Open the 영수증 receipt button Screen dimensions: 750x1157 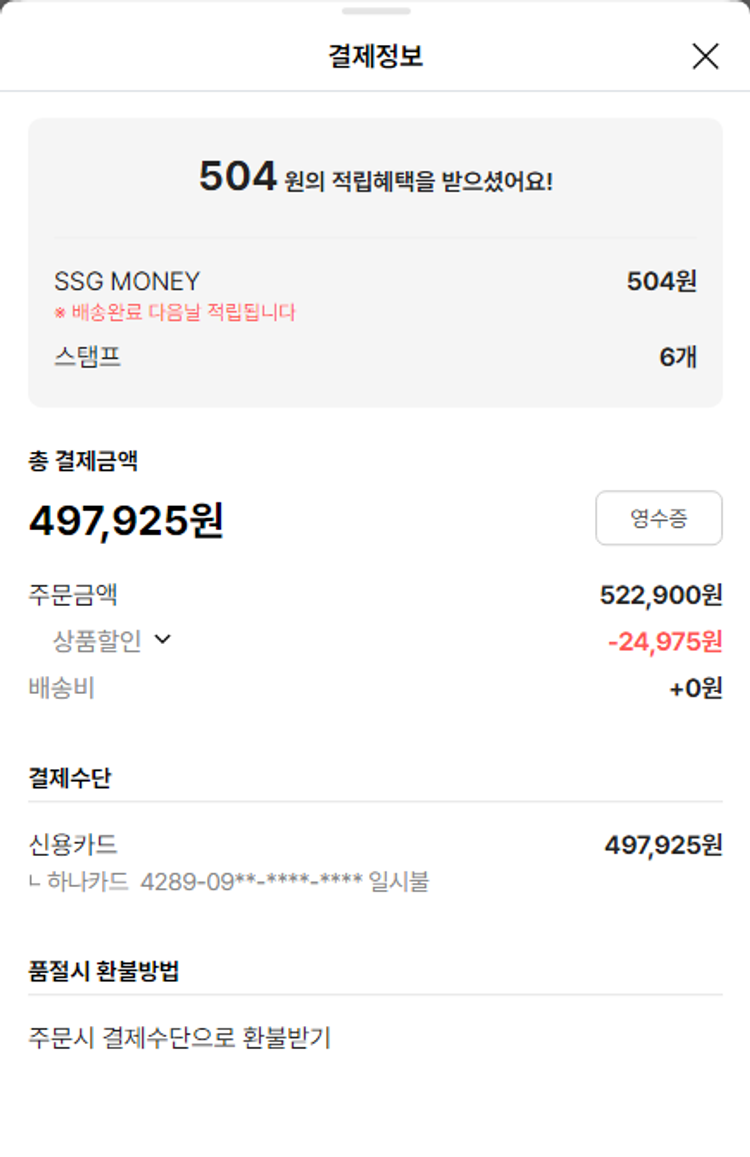tap(658, 518)
